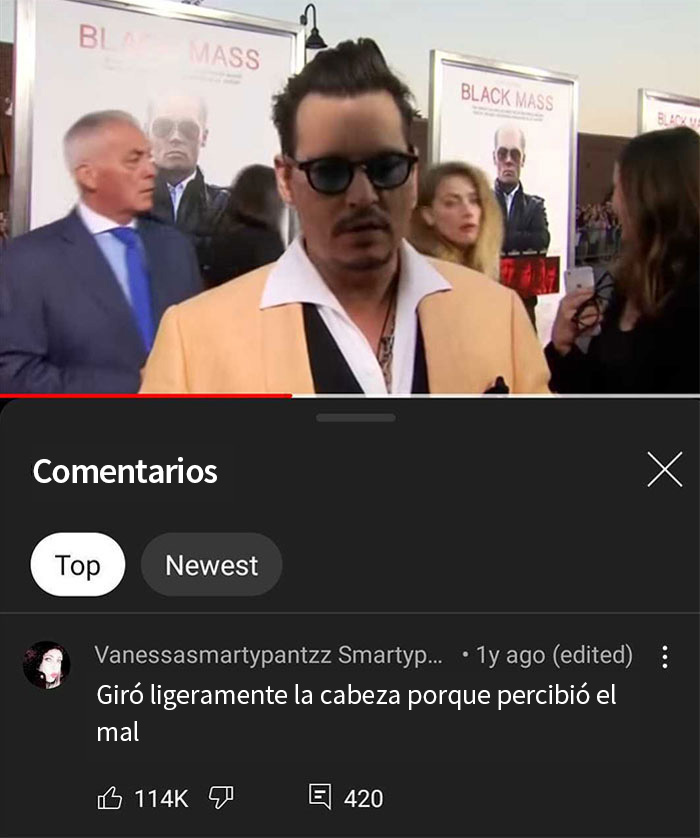Close the Comentarios panel
Image resolution: width=700 pixels, height=838 pixels.
(664, 469)
